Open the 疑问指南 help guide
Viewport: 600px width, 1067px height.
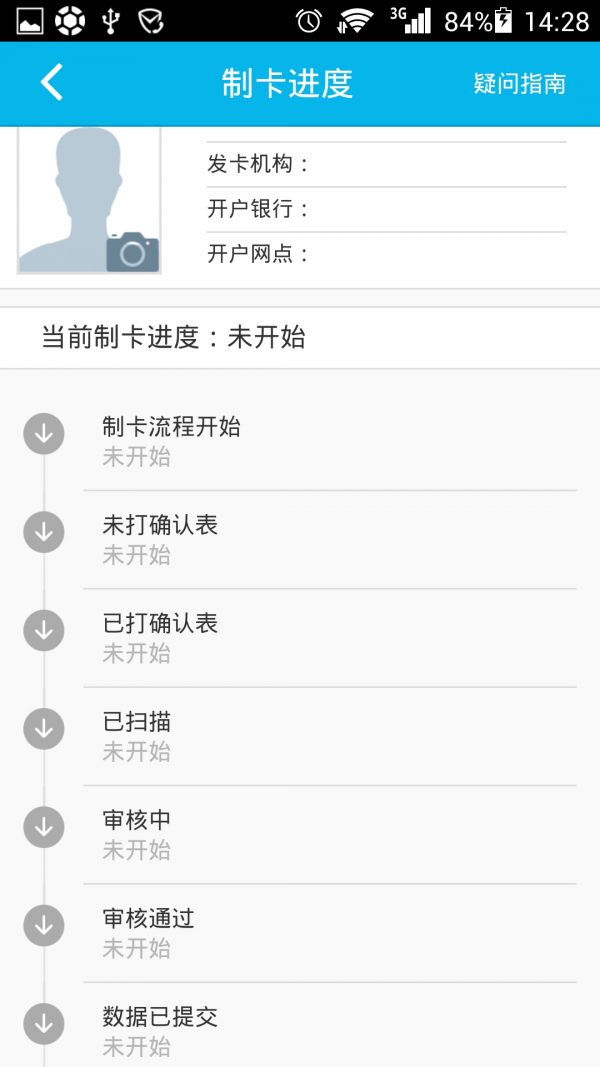coord(519,84)
